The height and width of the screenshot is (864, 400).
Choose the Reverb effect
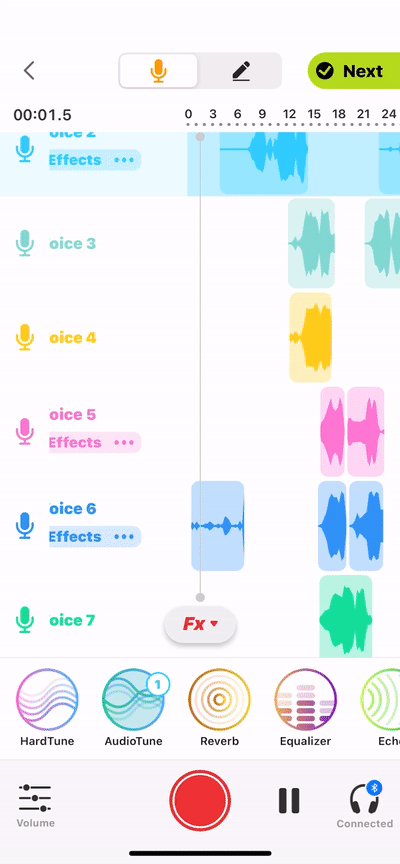tap(219, 708)
